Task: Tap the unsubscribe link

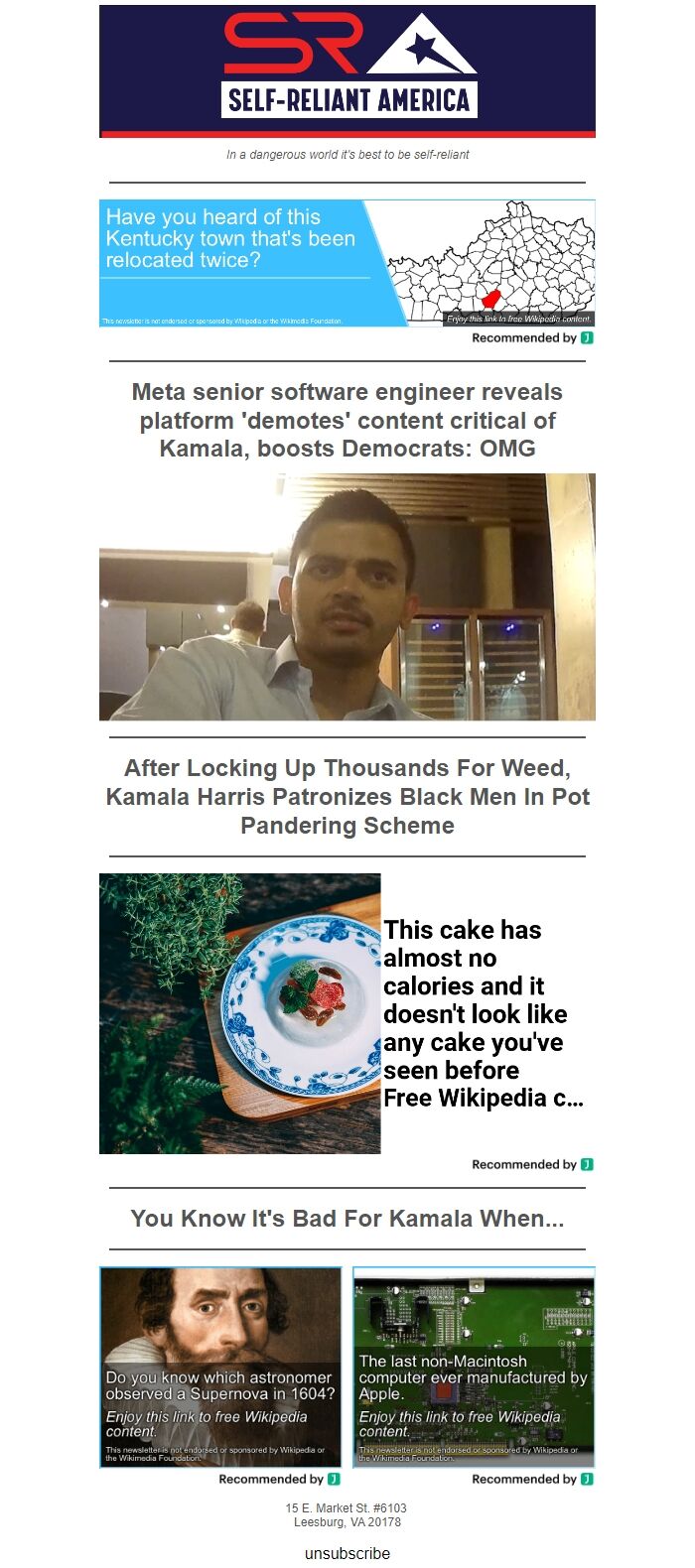Action: 347,1553
